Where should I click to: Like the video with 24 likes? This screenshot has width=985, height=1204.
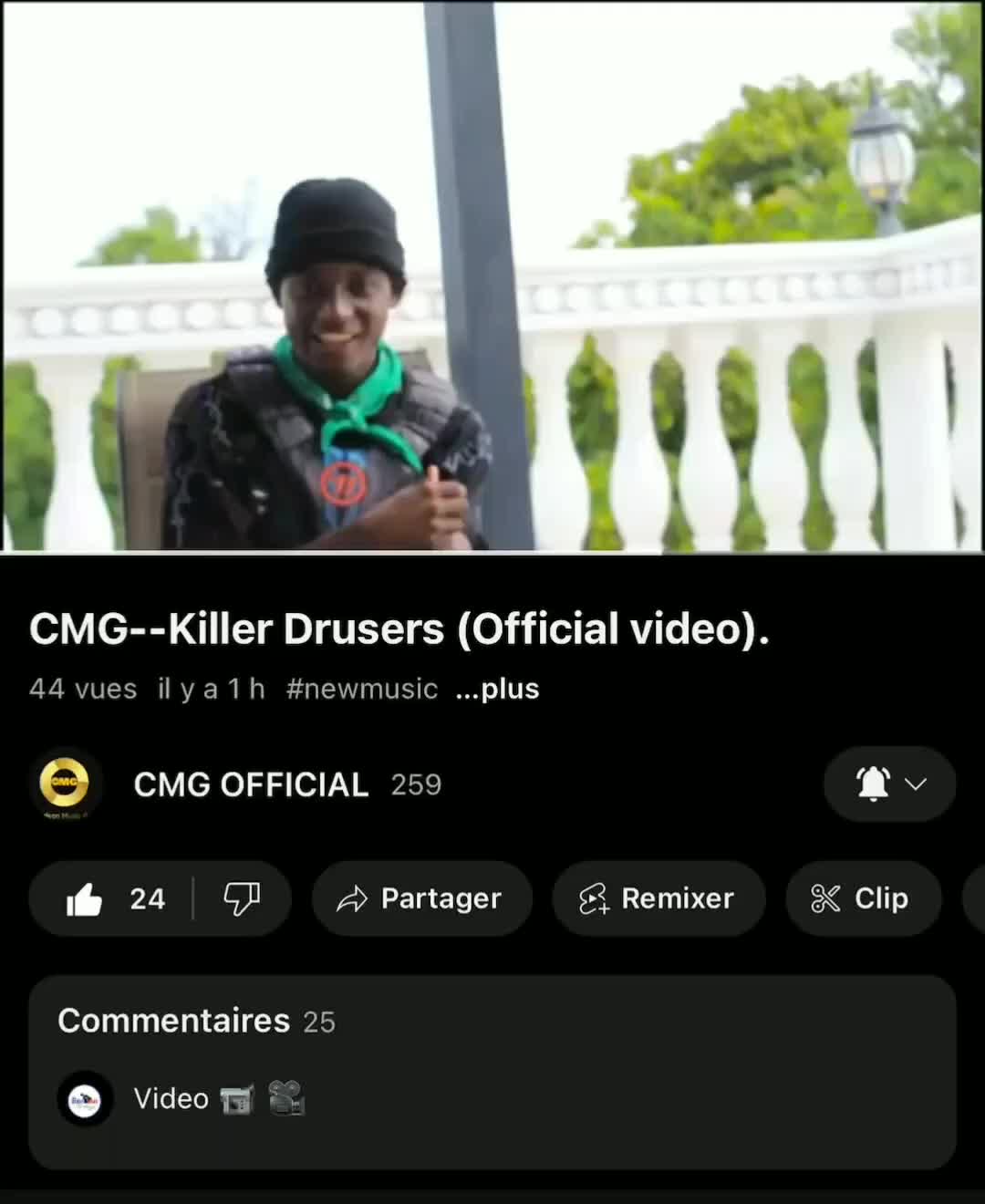point(114,899)
